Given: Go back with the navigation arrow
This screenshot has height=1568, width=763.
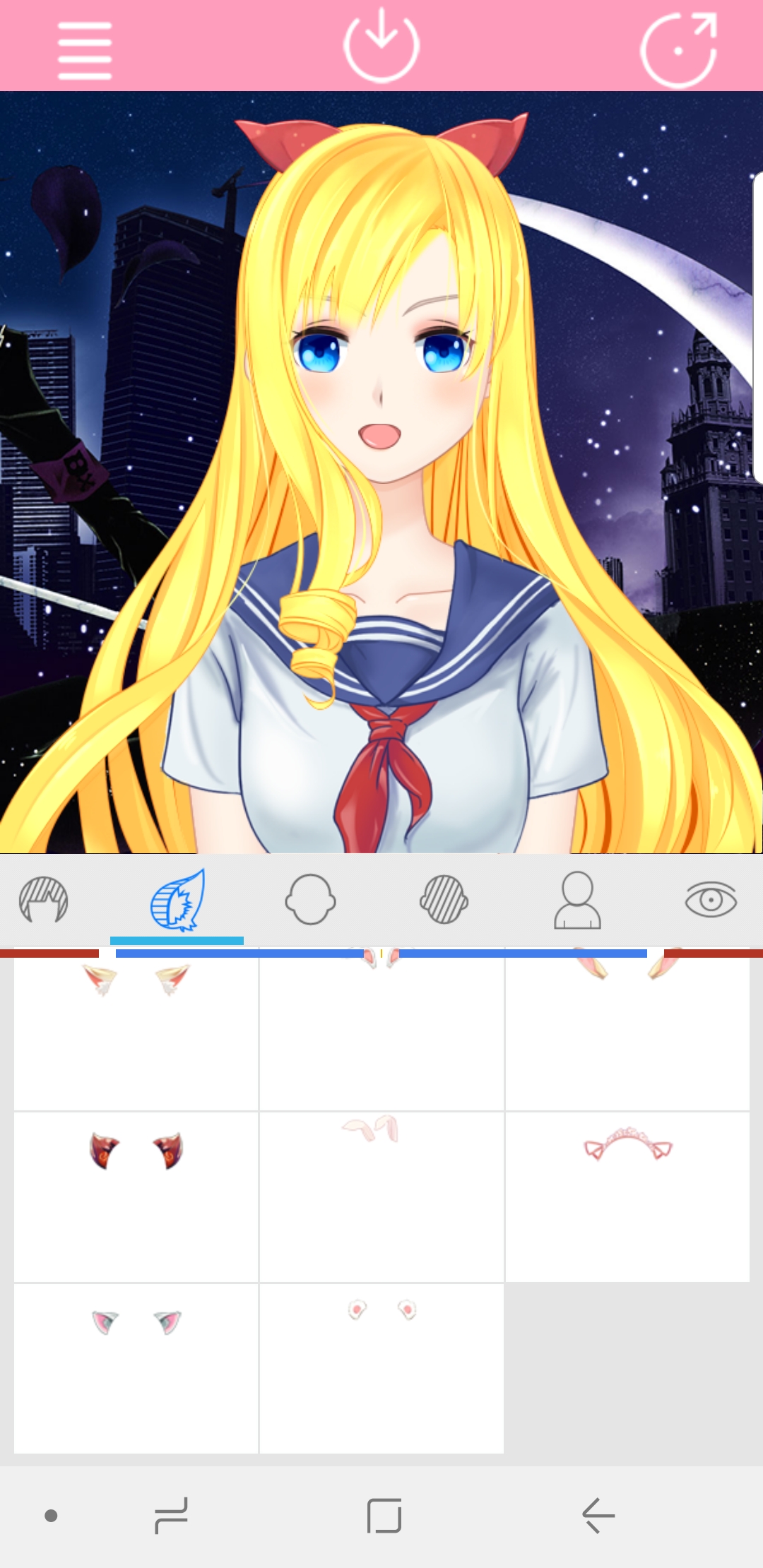Looking at the screenshot, I should [x=598, y=1516].
